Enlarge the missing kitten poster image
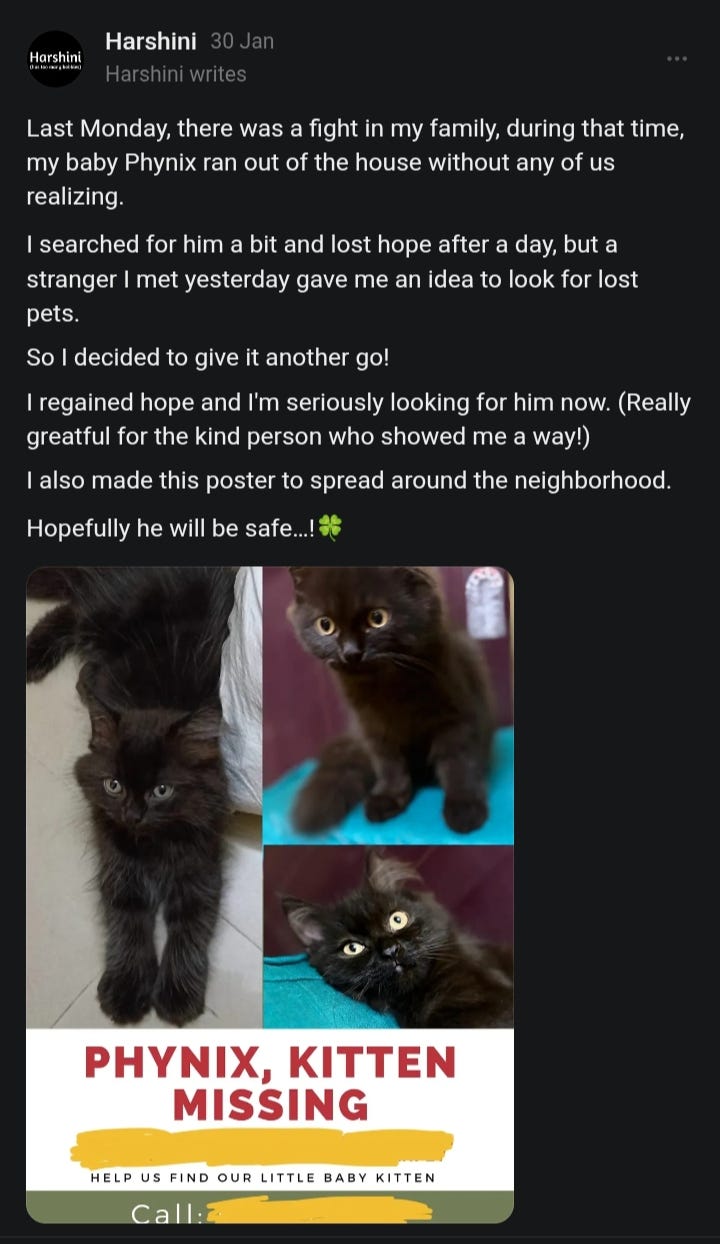 click(x=270, y=894)
